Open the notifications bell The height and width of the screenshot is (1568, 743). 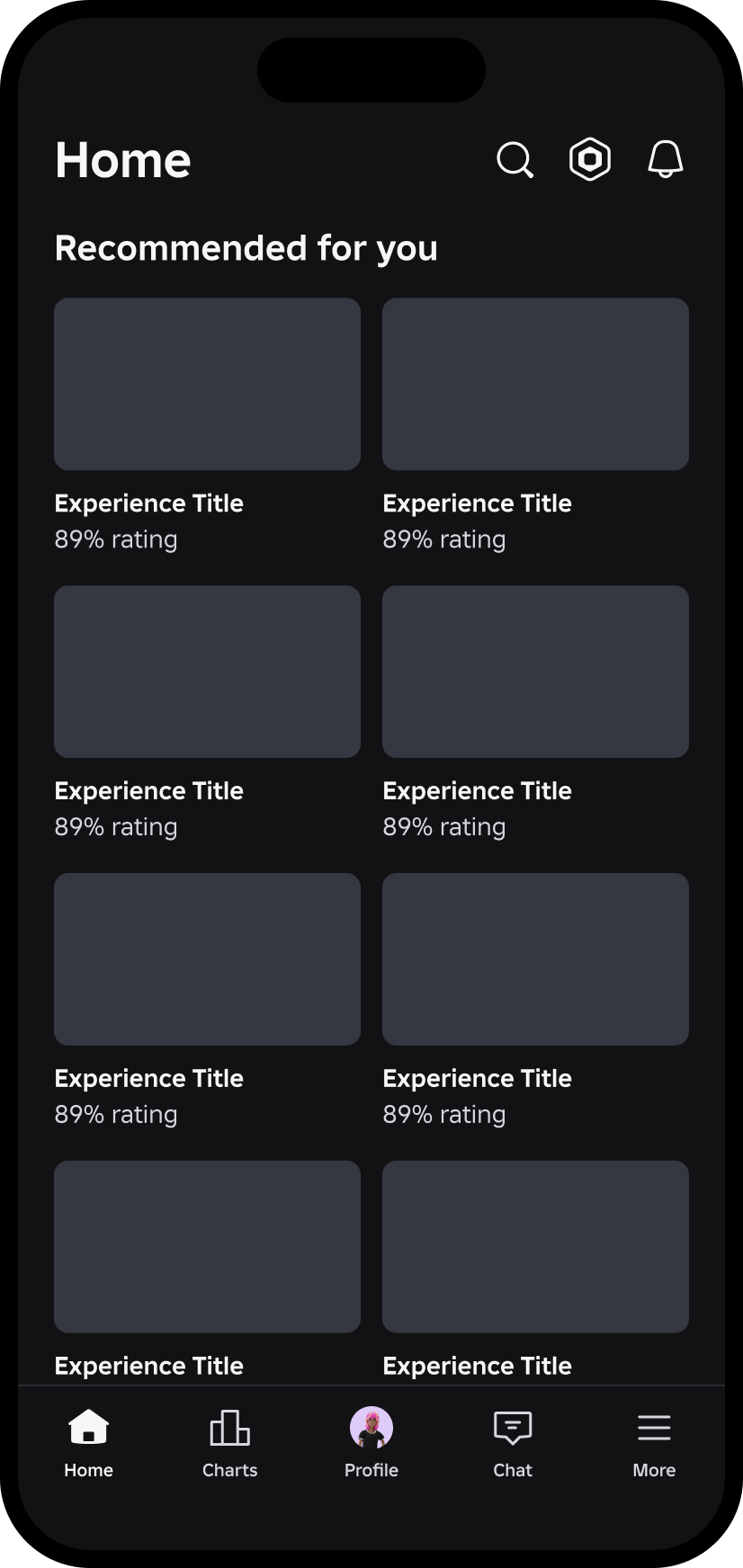point(666,159)
